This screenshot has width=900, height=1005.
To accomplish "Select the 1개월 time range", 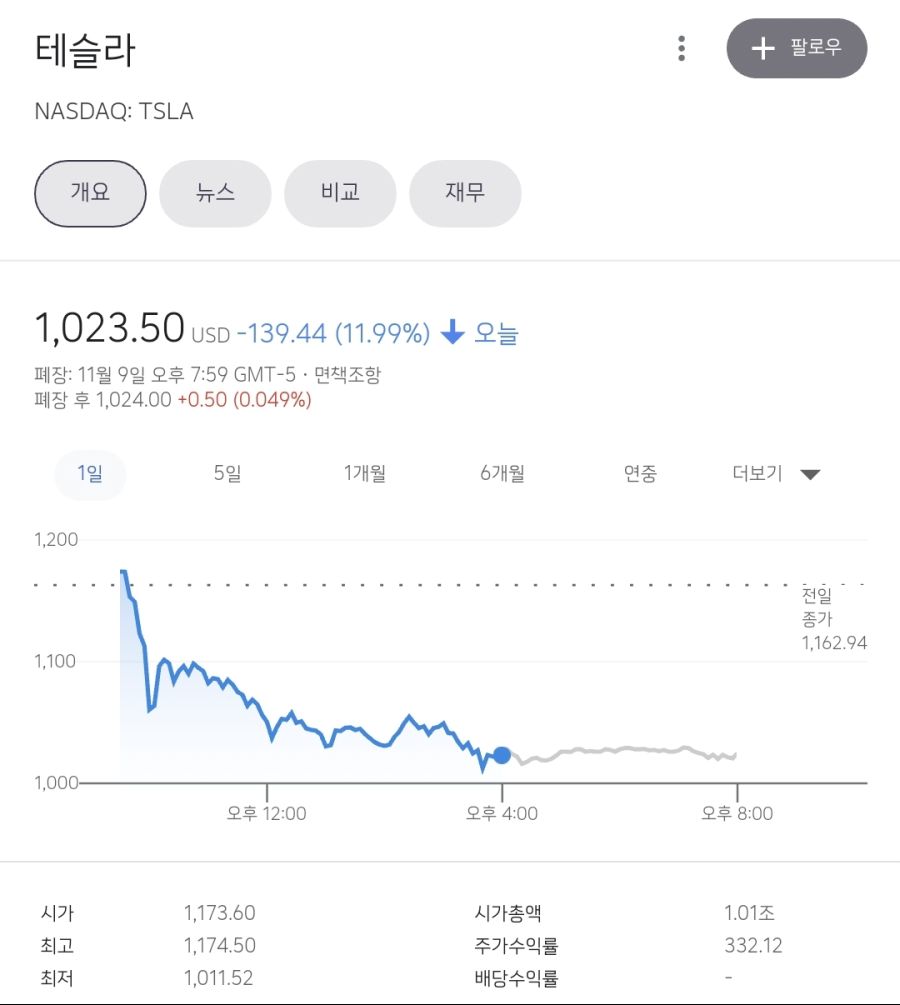I will (x=364, y=474).
